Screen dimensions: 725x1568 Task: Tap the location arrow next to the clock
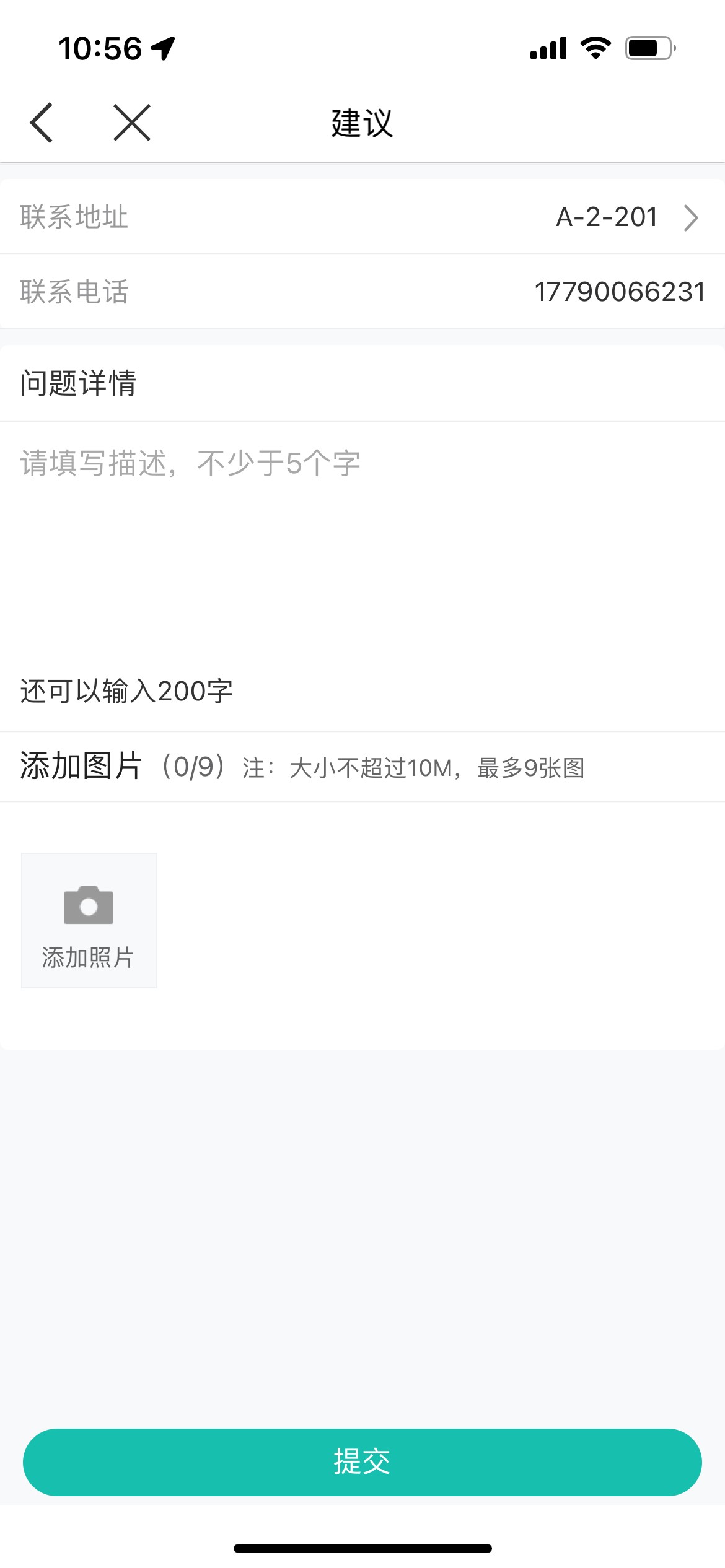click(x=162, y=47)
